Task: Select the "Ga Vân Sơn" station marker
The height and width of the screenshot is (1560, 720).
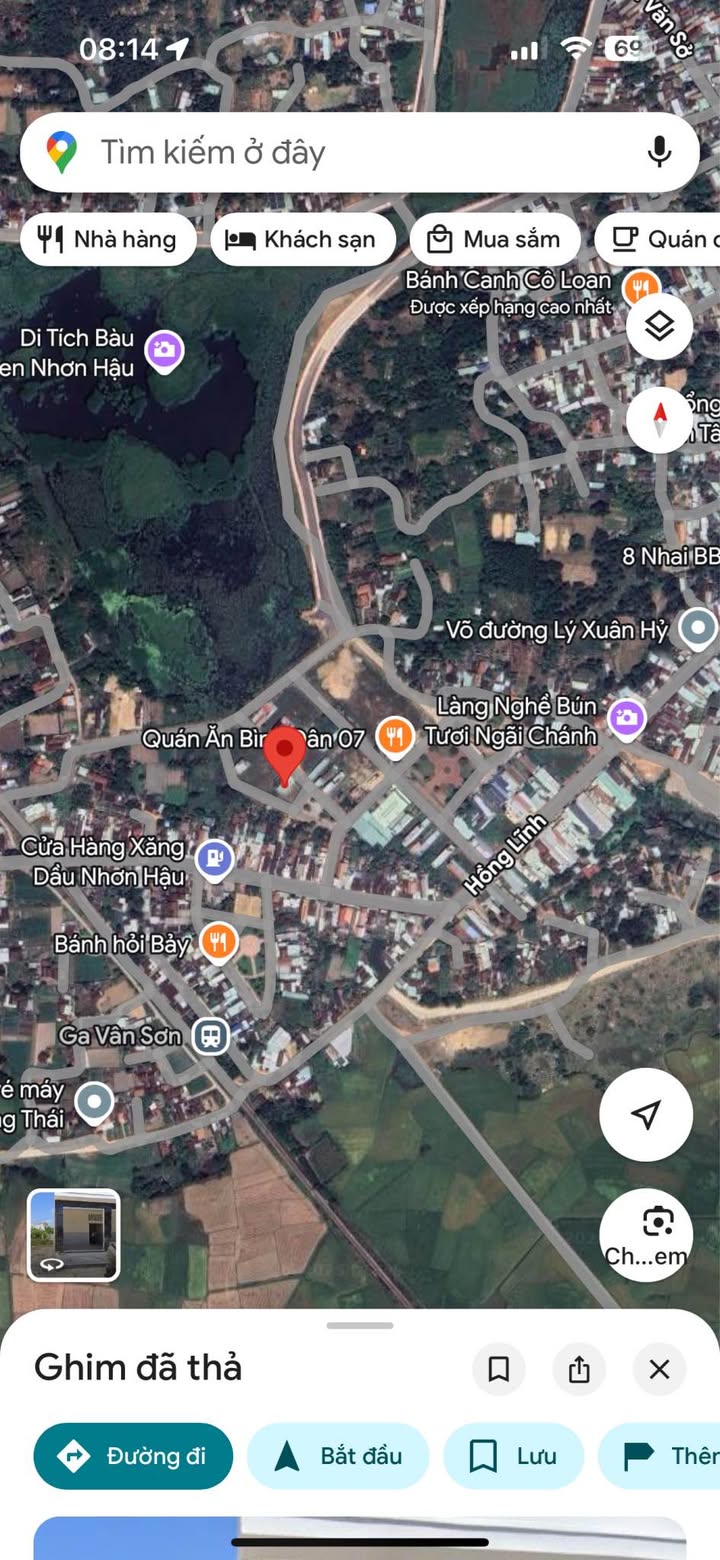Action: point(211,1036)
